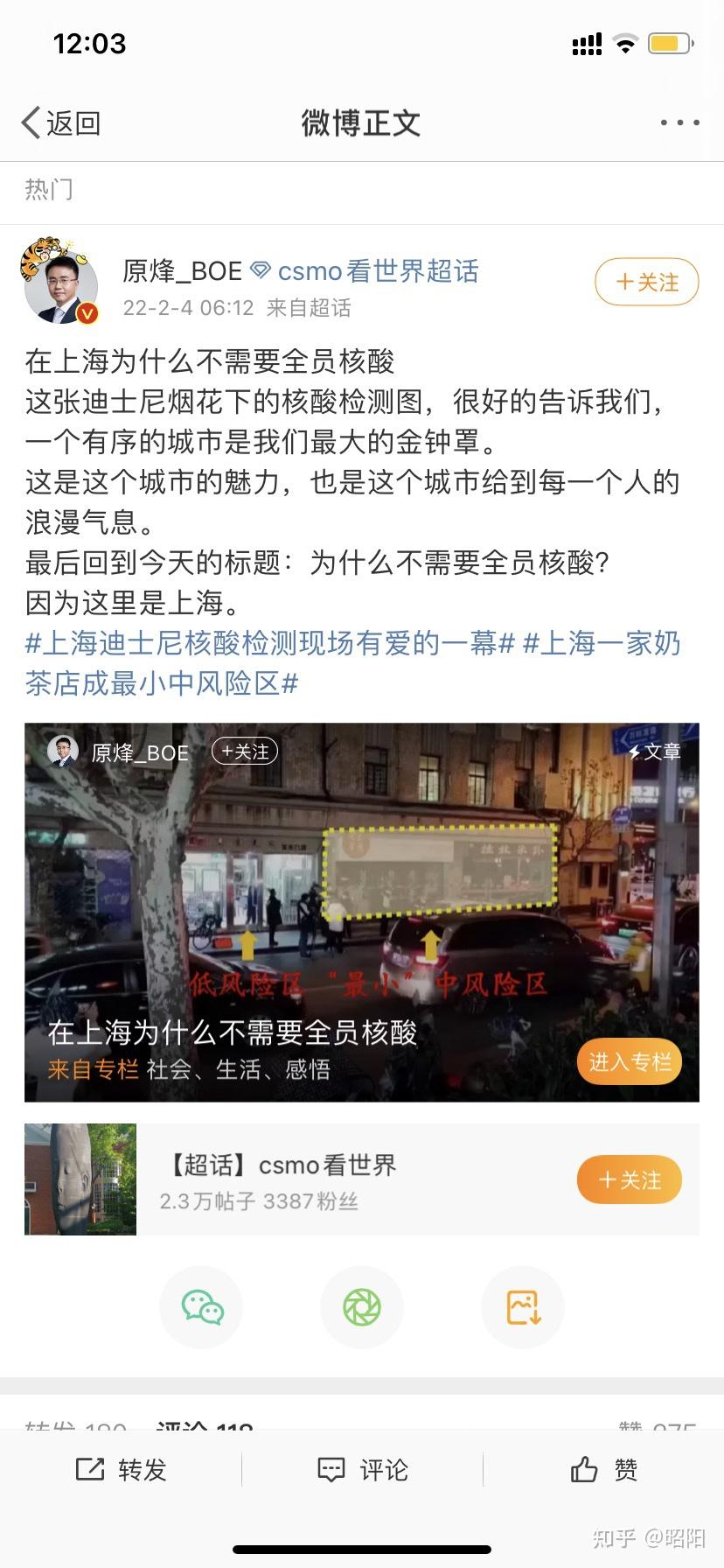This screenshot has height=1568, width=724.
Task: Follow the csmo看世界 super topic
Action: (629, 1179)
